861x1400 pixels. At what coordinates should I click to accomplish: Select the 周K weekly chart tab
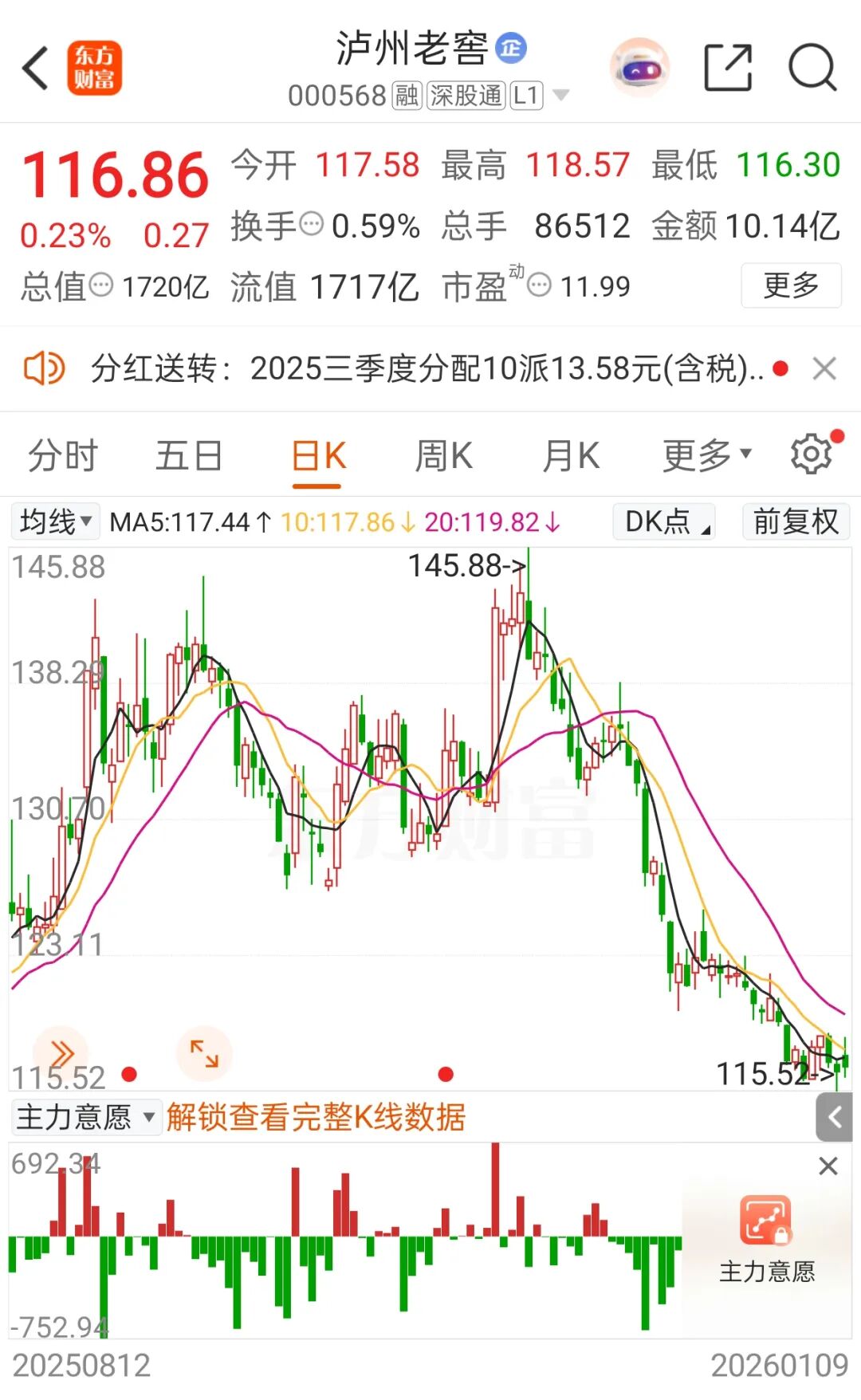click(x=443, y=457)
